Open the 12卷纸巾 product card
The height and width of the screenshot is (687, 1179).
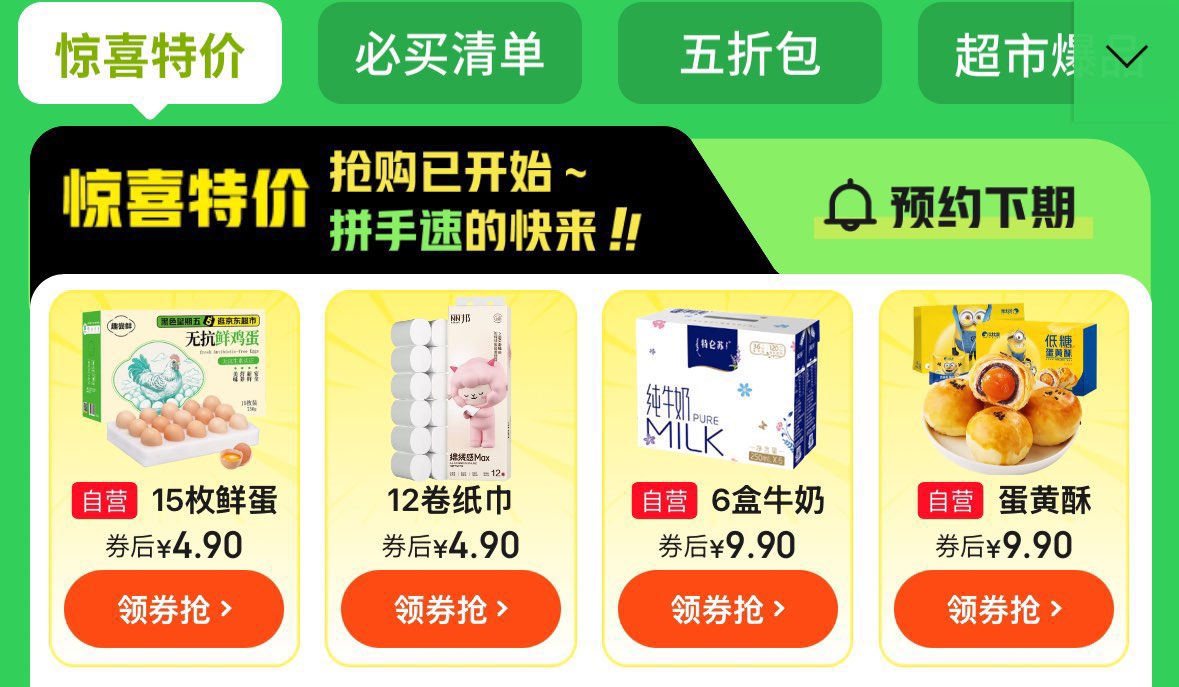point(450,477)
